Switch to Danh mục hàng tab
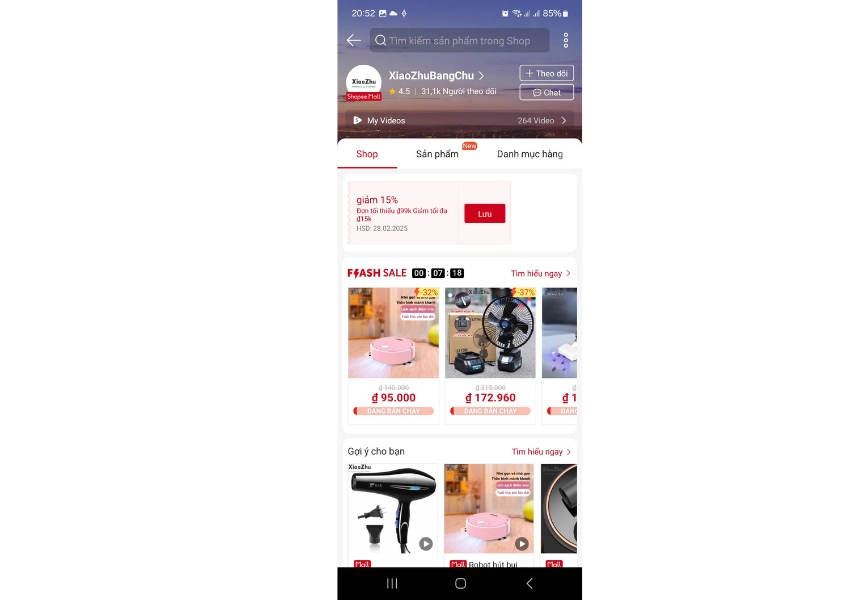 pos(529,154)
